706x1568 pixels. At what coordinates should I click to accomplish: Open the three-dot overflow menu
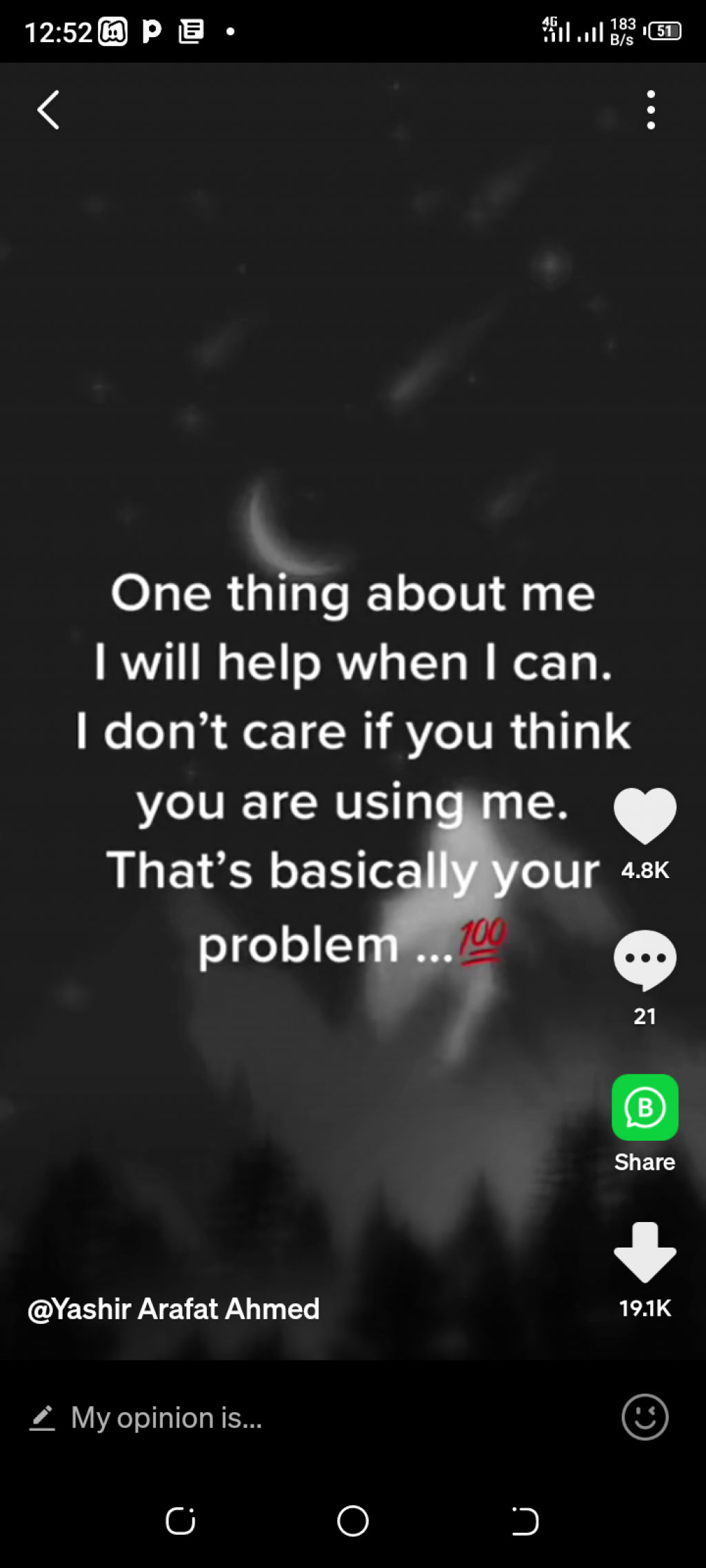tap(650, 110)
